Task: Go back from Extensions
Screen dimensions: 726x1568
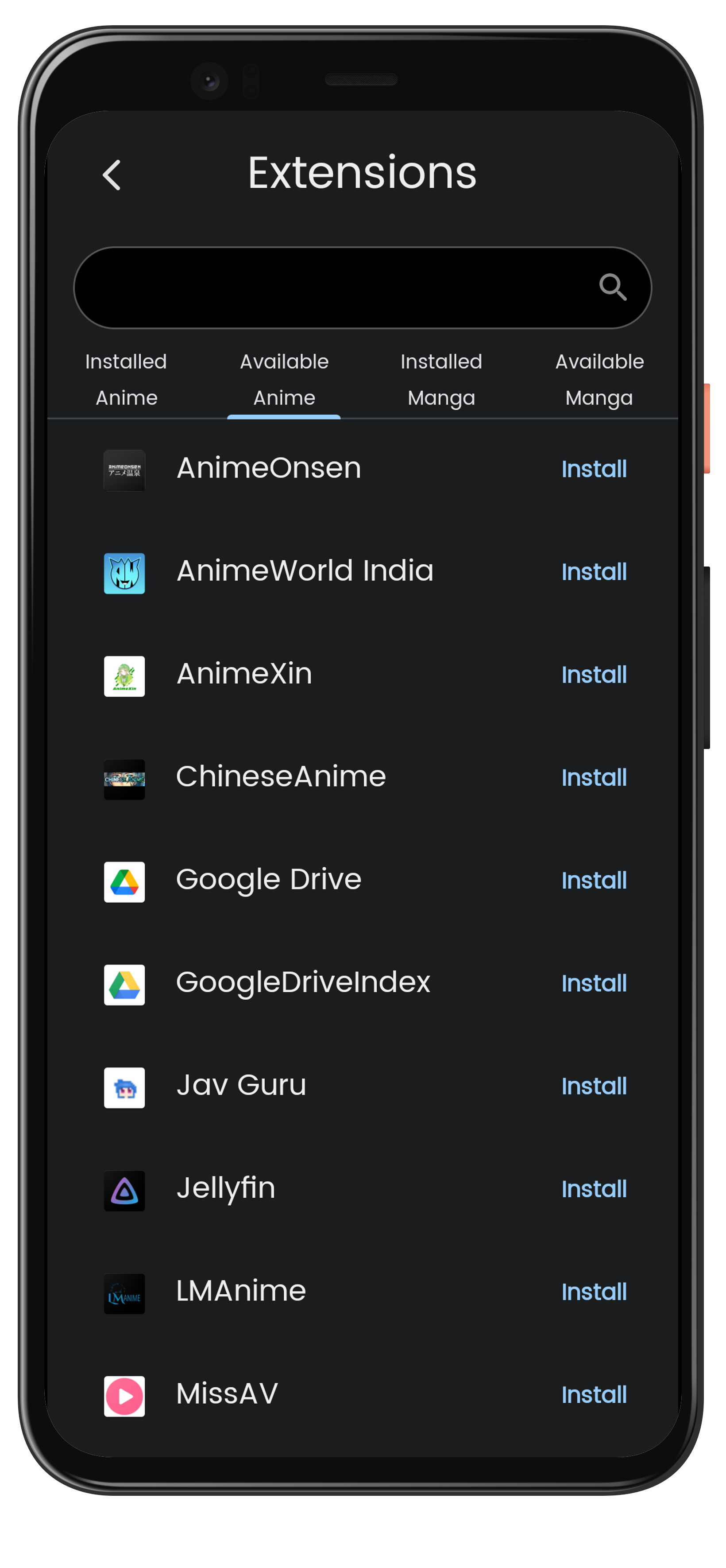Action: (x=112, y=175)
